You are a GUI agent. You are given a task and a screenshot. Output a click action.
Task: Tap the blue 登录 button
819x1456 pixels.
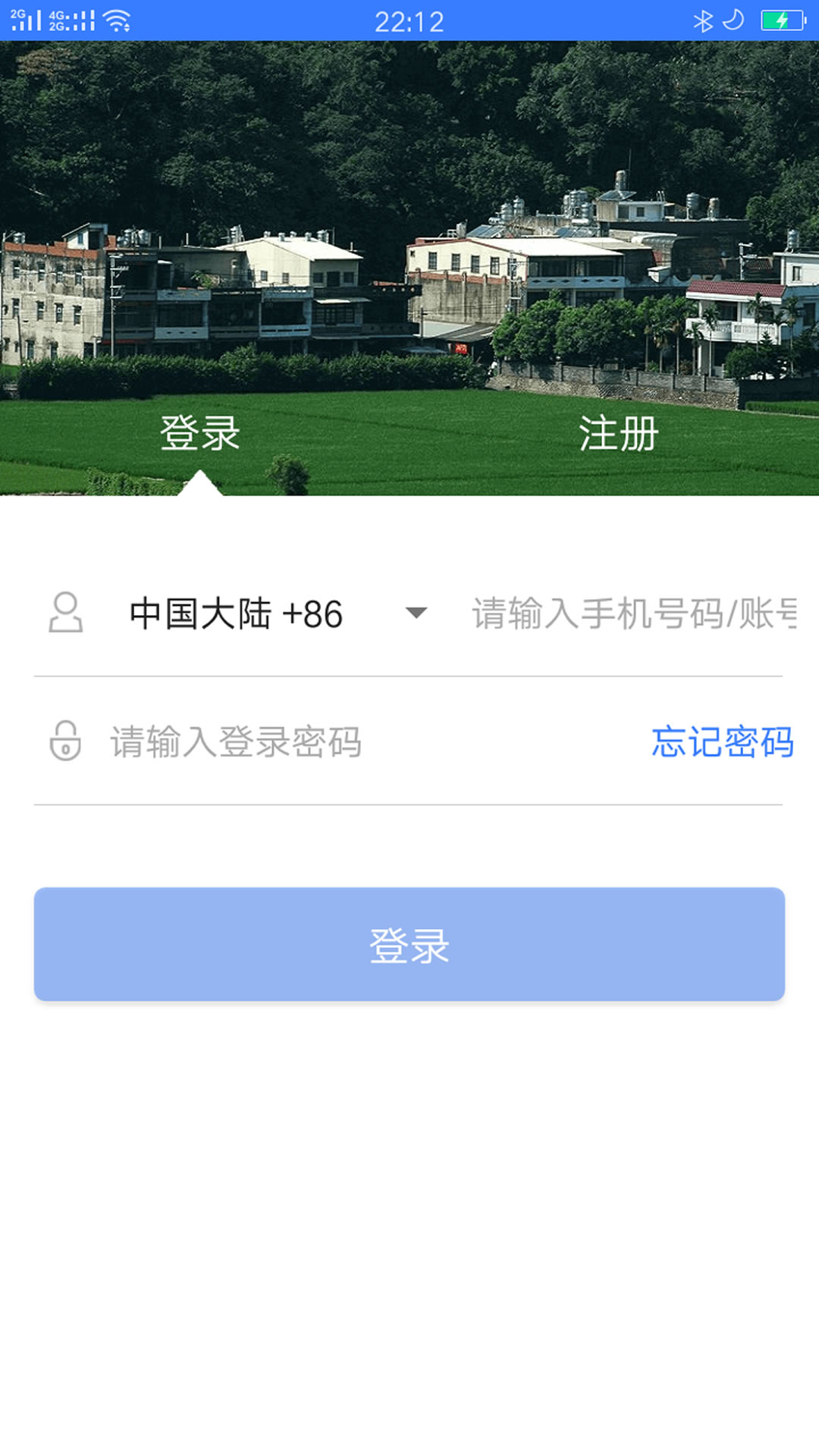click(x=409, y=944)
